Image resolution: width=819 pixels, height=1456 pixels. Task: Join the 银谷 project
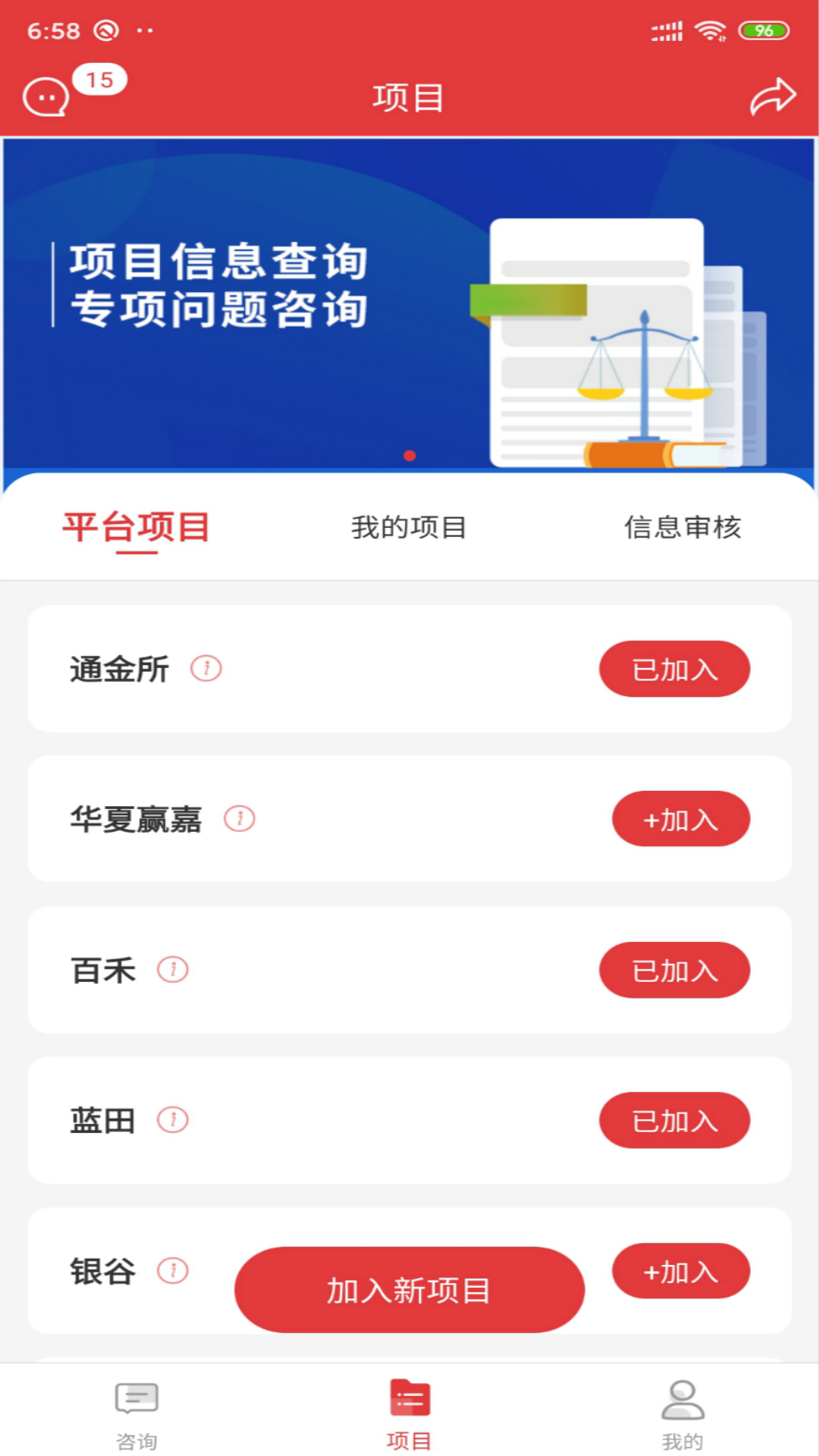pos(680,1271)
